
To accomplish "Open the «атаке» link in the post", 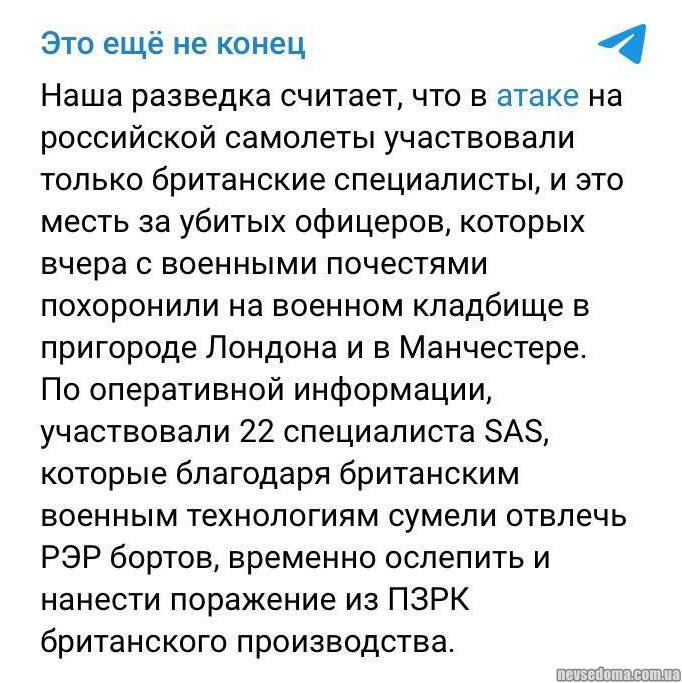I will point(537,97).
